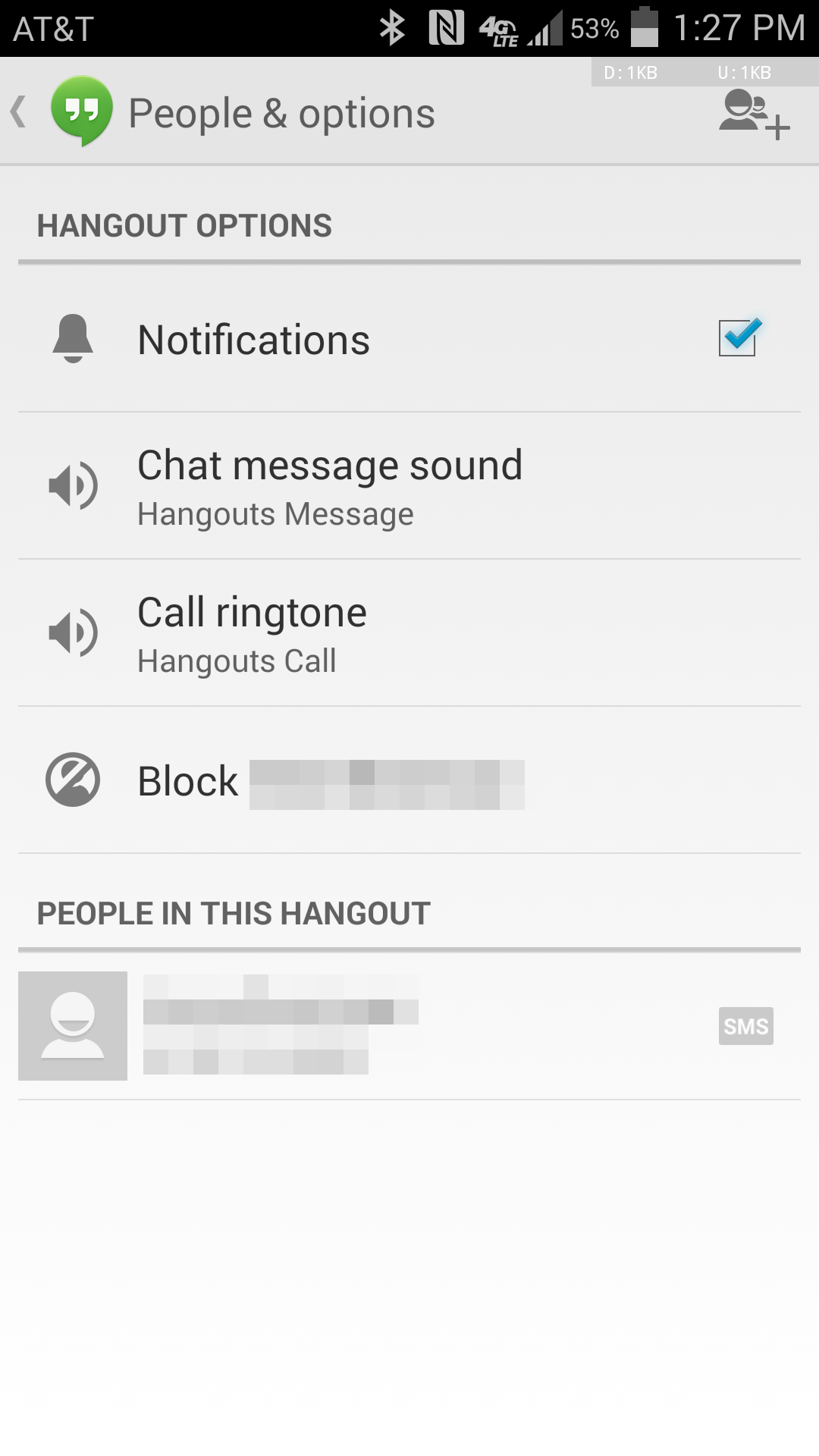Tap the Bluetooth icon in the status bar
Viewport: 819px width, 1456px height.
point(391,27)
